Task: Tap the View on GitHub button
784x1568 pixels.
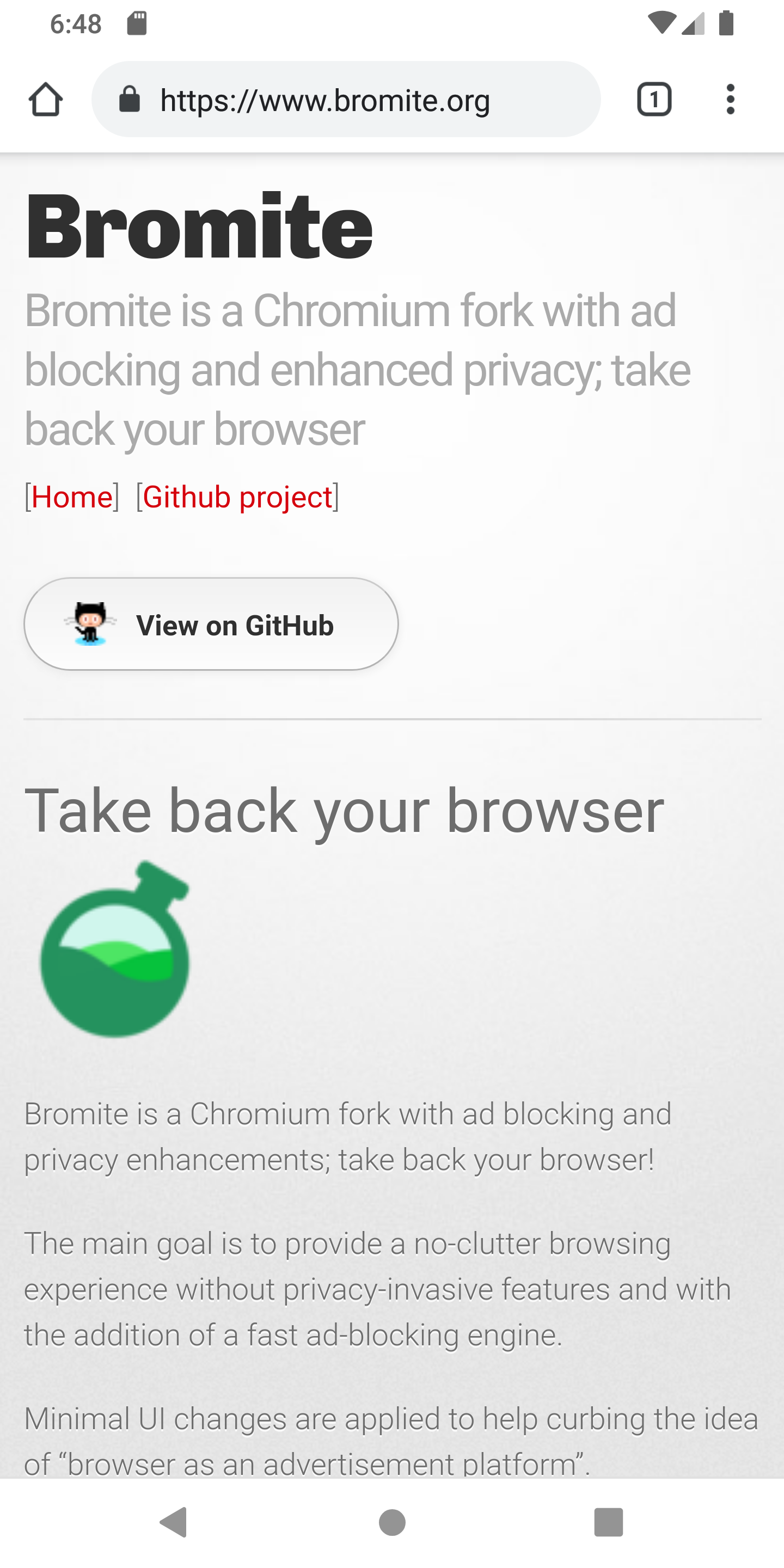Action: point(211,624)
